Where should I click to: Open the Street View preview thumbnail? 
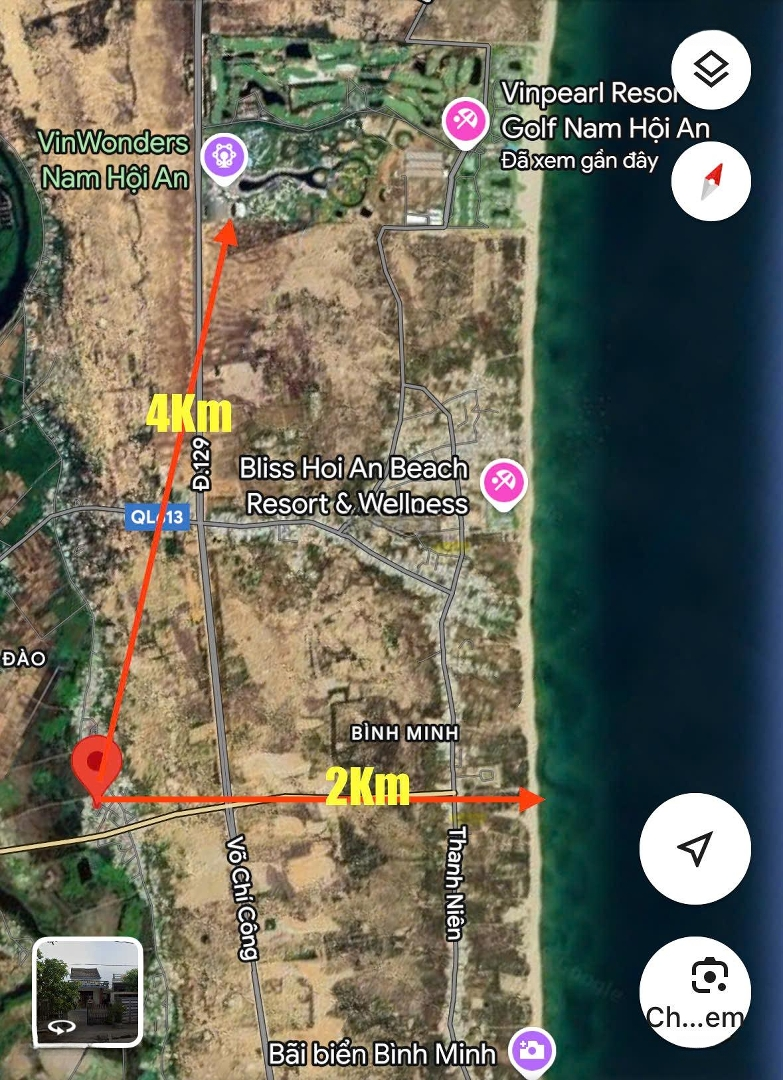(87, 991)
